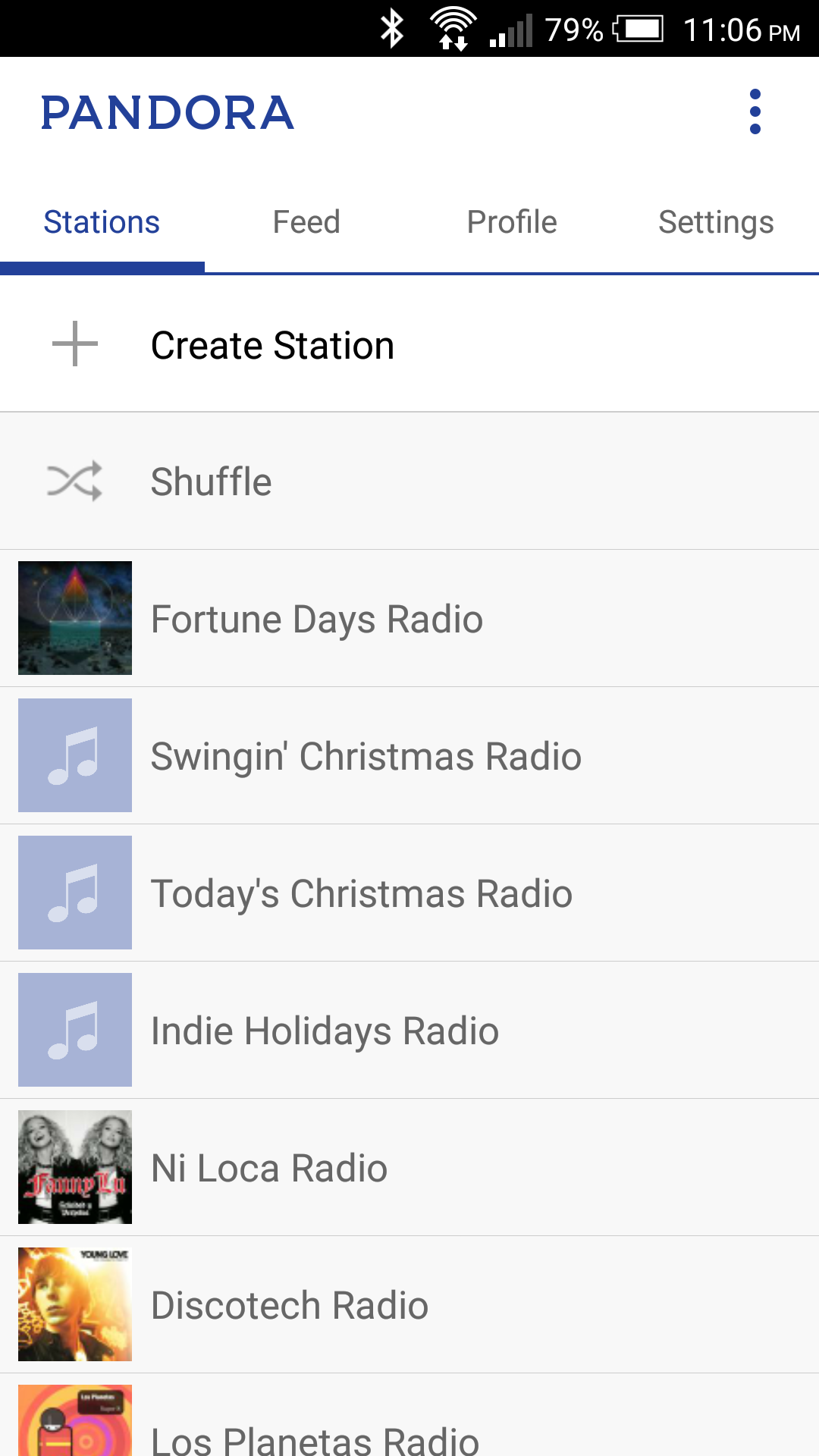Tap the Discotech Radio album thumbnail
819x1456 pixels.
pos(74,1304)
